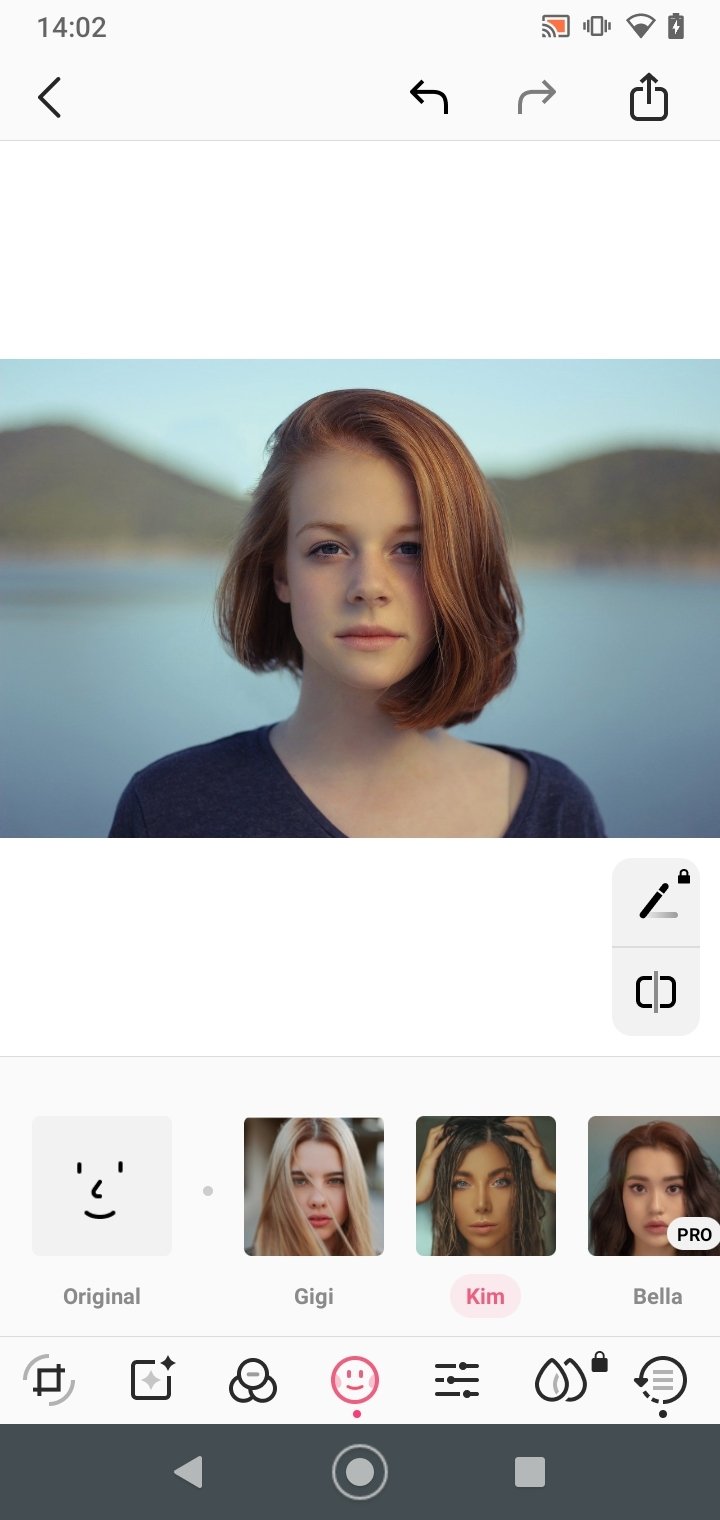Open the filters tool with overlapping circles
The width and height of the screenshot is (720, 1520).
[252, 1382]
